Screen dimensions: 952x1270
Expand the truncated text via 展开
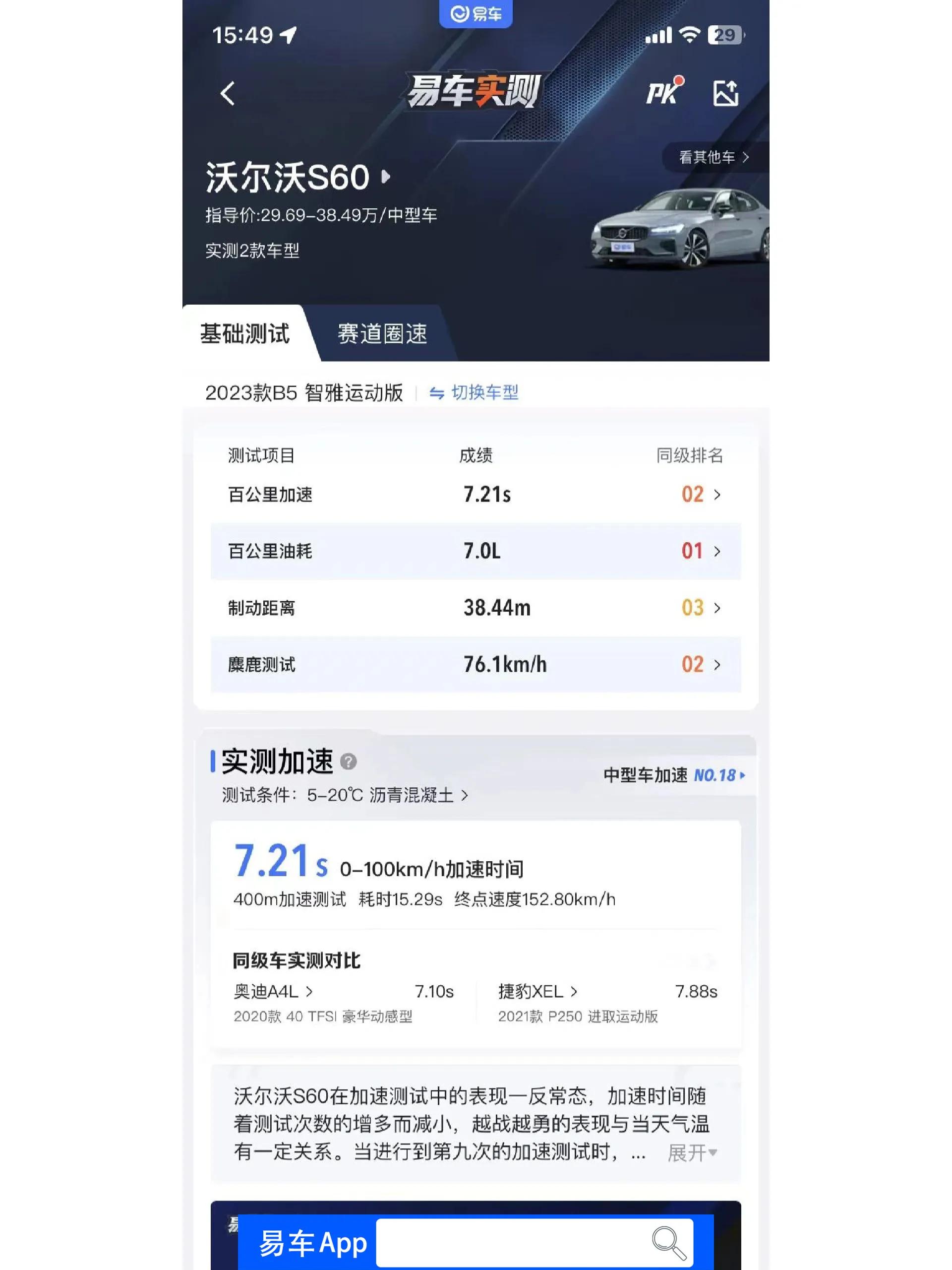coord(691,1153)
